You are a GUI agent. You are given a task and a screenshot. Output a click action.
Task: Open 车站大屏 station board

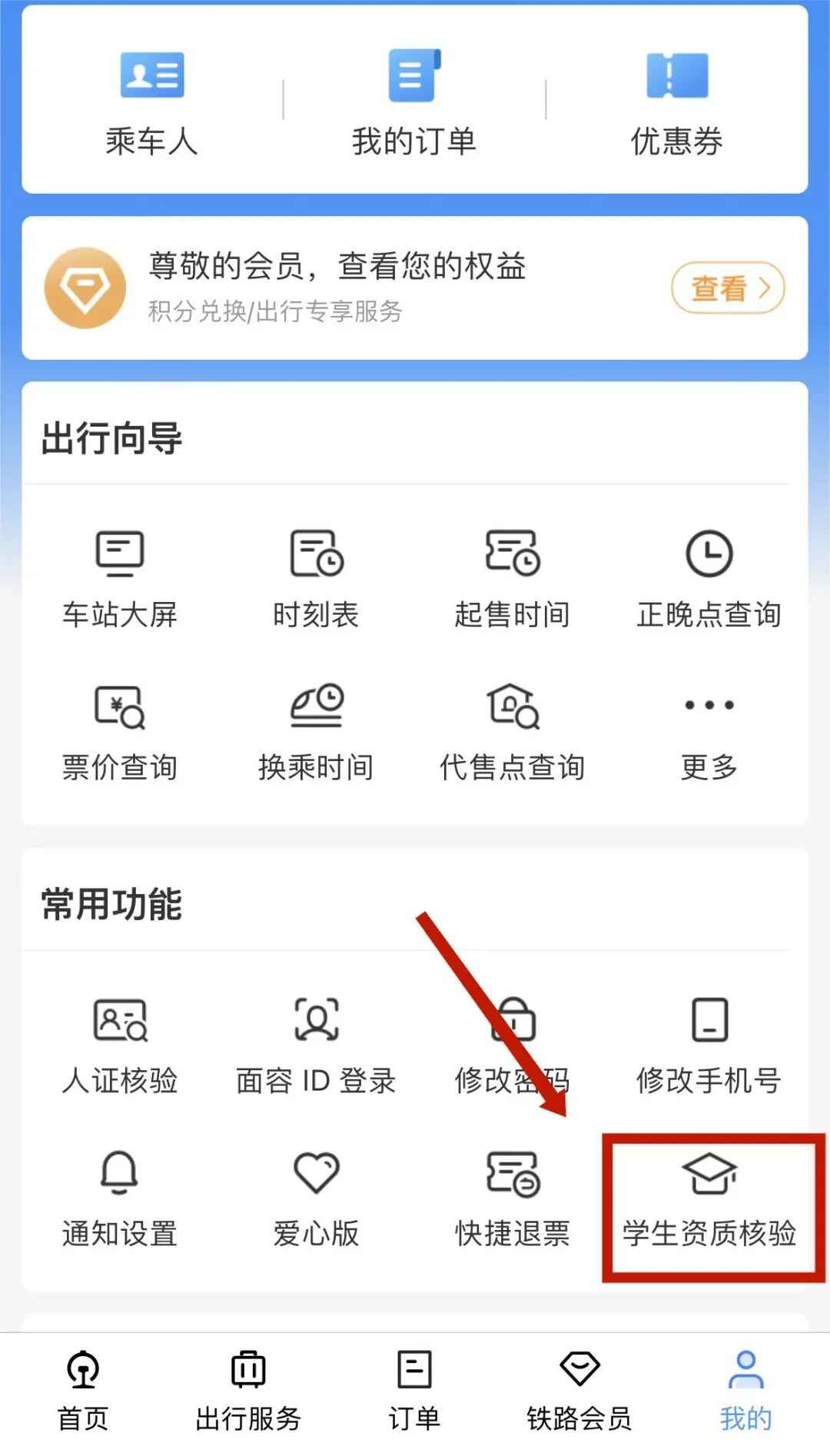point(120,578)
